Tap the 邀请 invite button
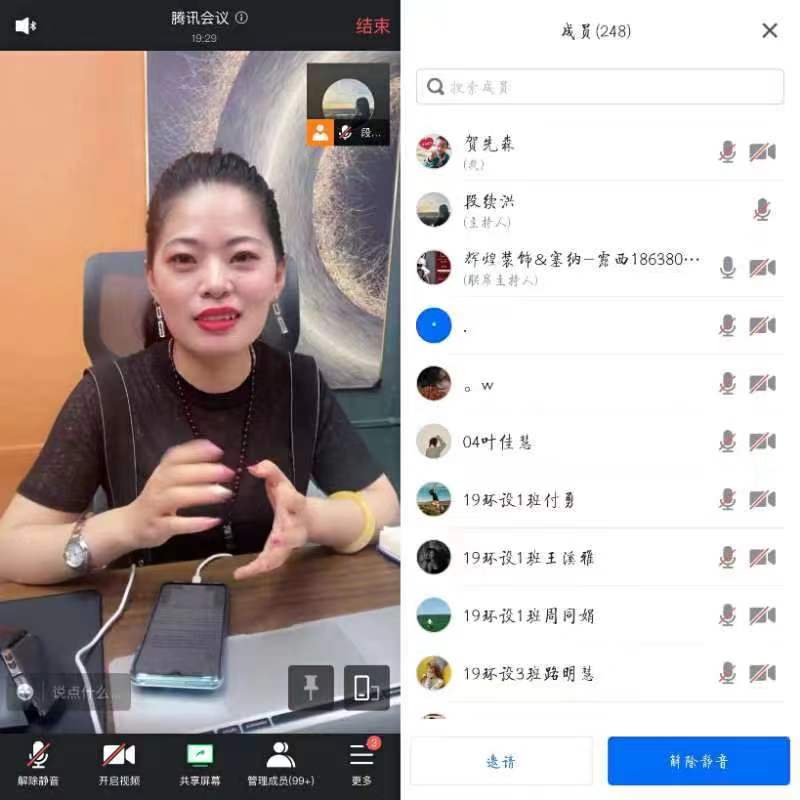This screenshot has height=800, width=800. (x=501, y=761)
